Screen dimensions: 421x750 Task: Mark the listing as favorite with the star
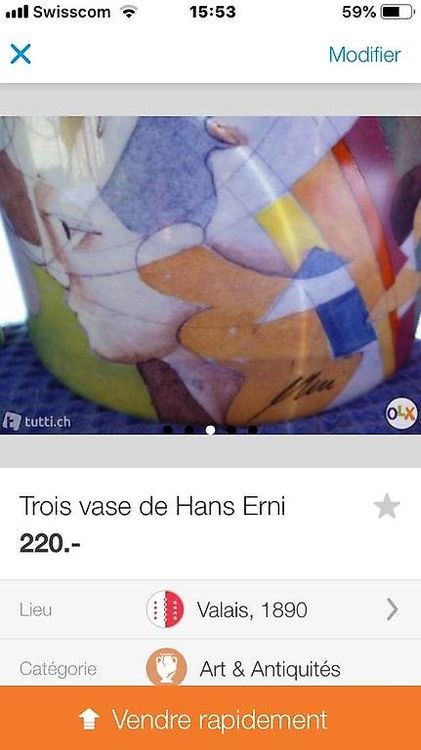pyautogui.click(x=387, y=507)
